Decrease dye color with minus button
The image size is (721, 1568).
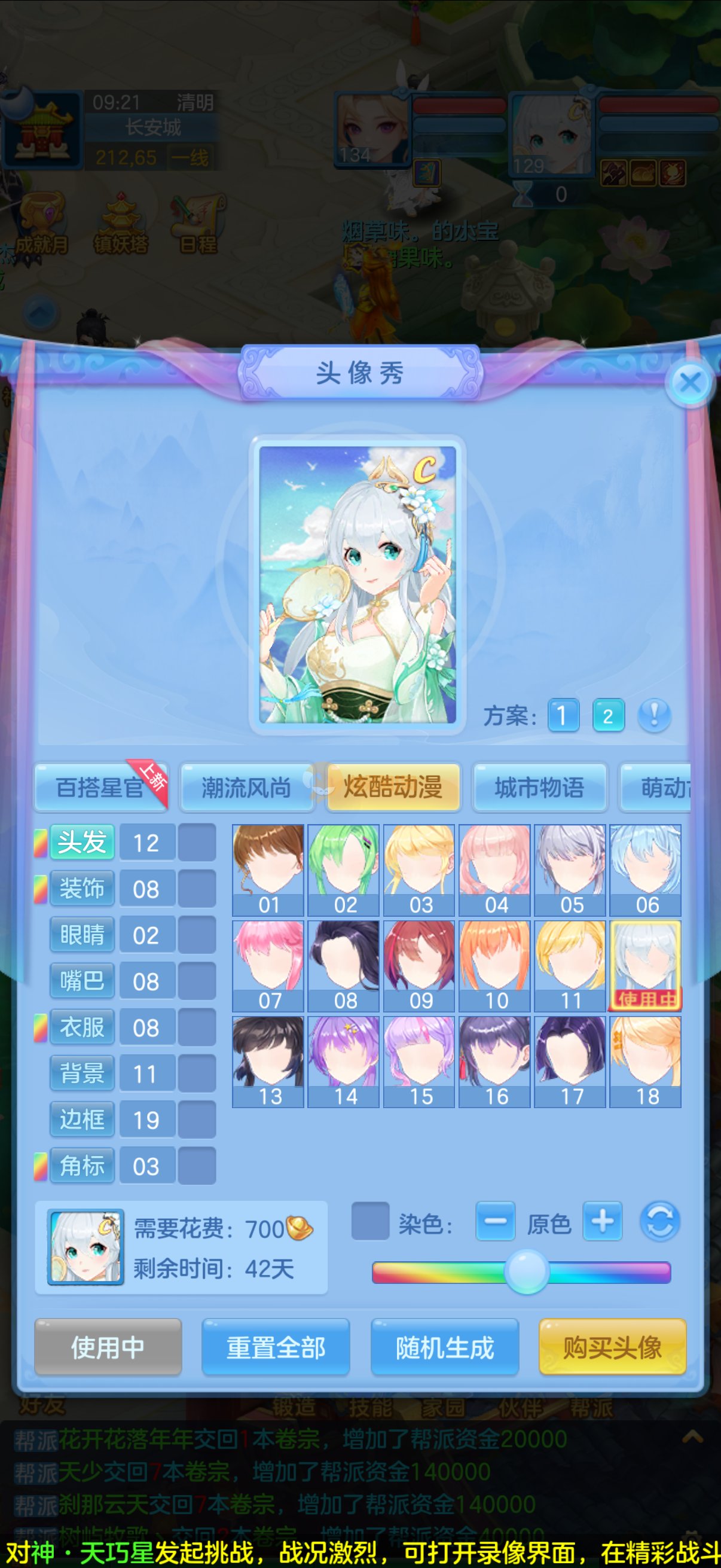point(494,1221)
